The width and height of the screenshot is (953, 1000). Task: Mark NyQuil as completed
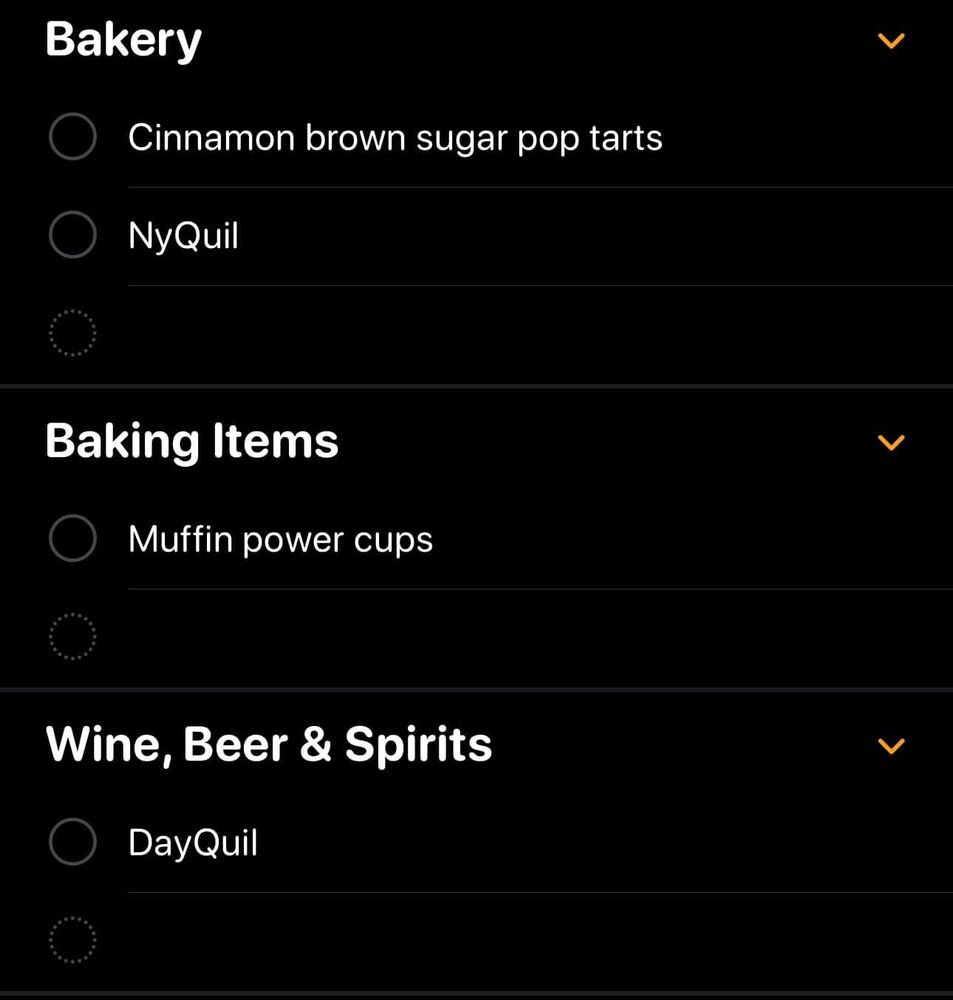73,236
